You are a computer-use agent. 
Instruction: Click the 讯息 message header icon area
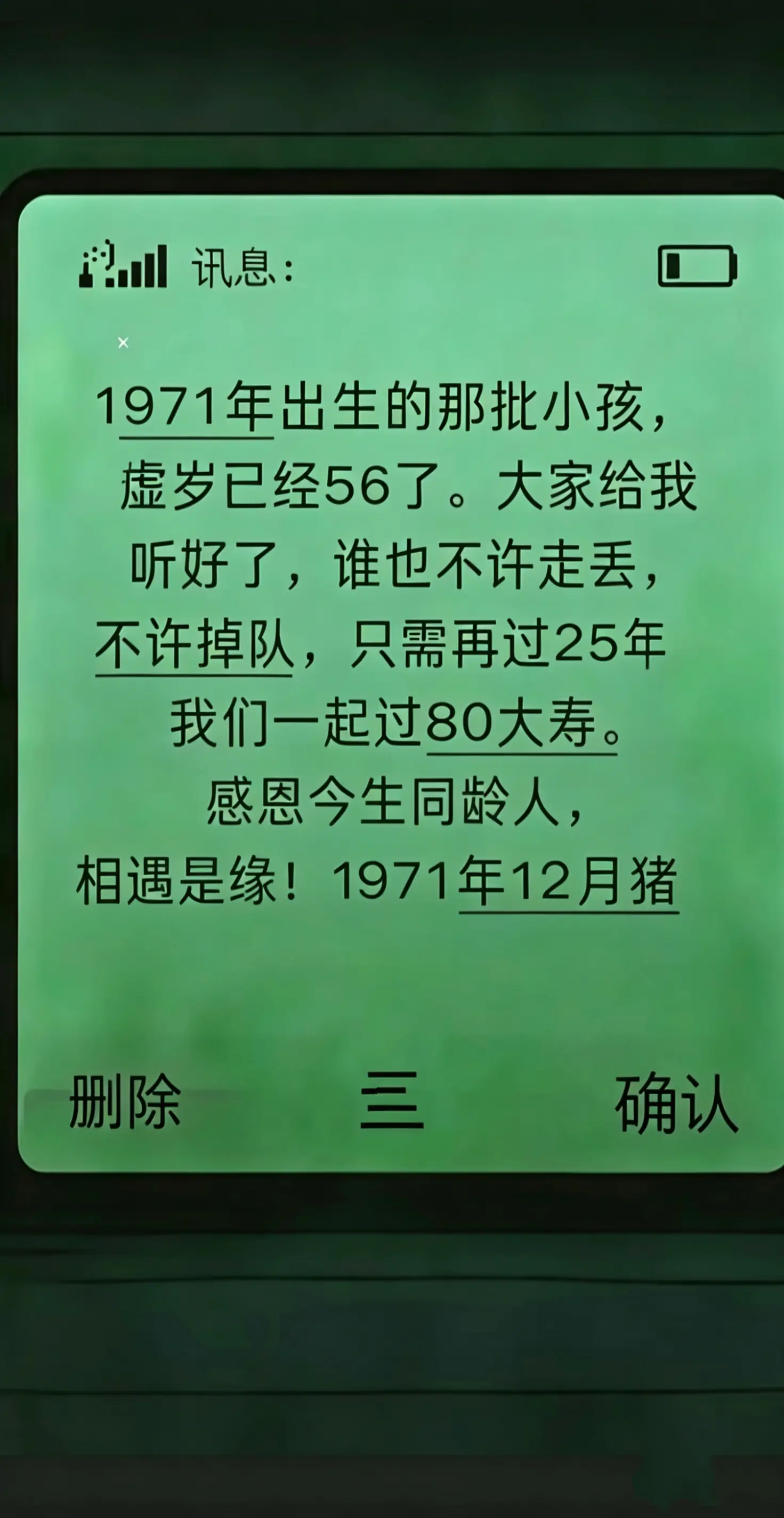tap(241, 268)
